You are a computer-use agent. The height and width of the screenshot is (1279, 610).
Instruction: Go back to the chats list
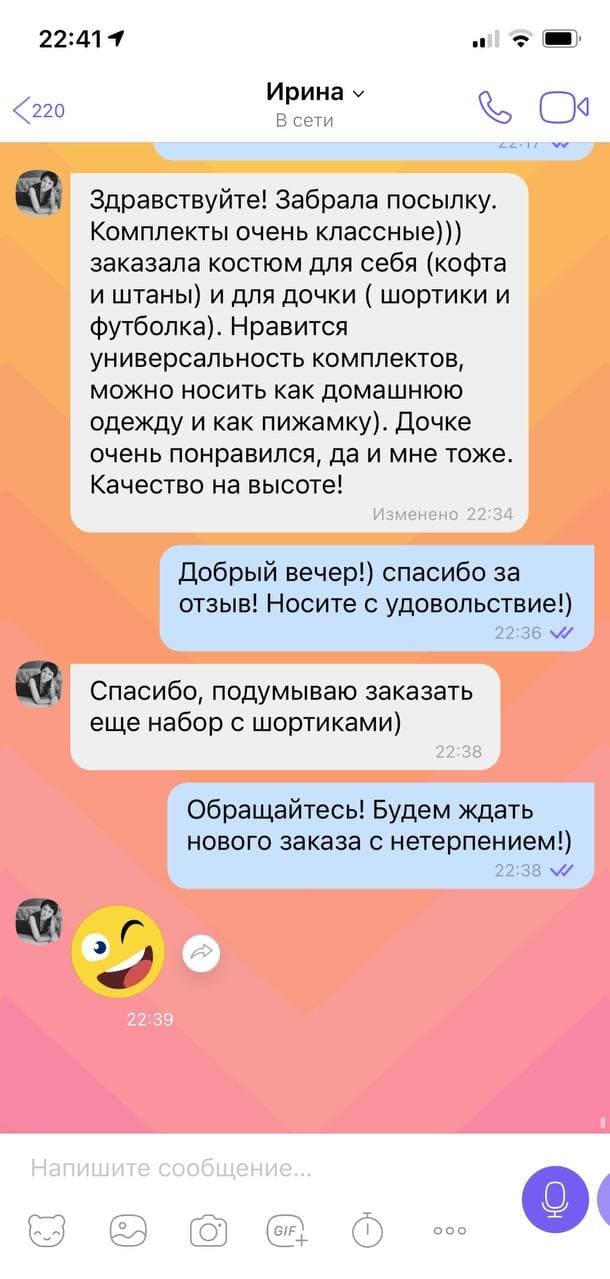click(38, 109)
